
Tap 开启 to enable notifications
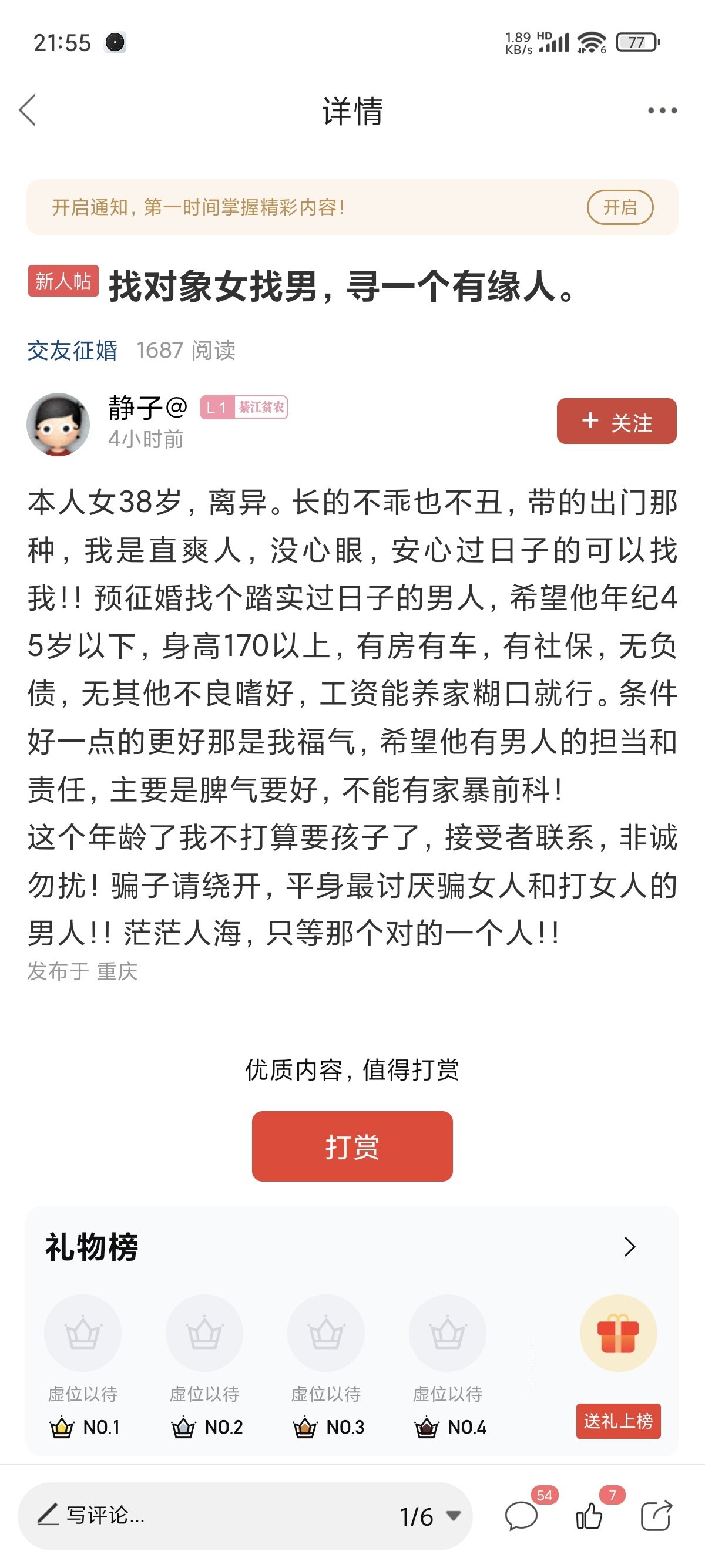(619, 207)
